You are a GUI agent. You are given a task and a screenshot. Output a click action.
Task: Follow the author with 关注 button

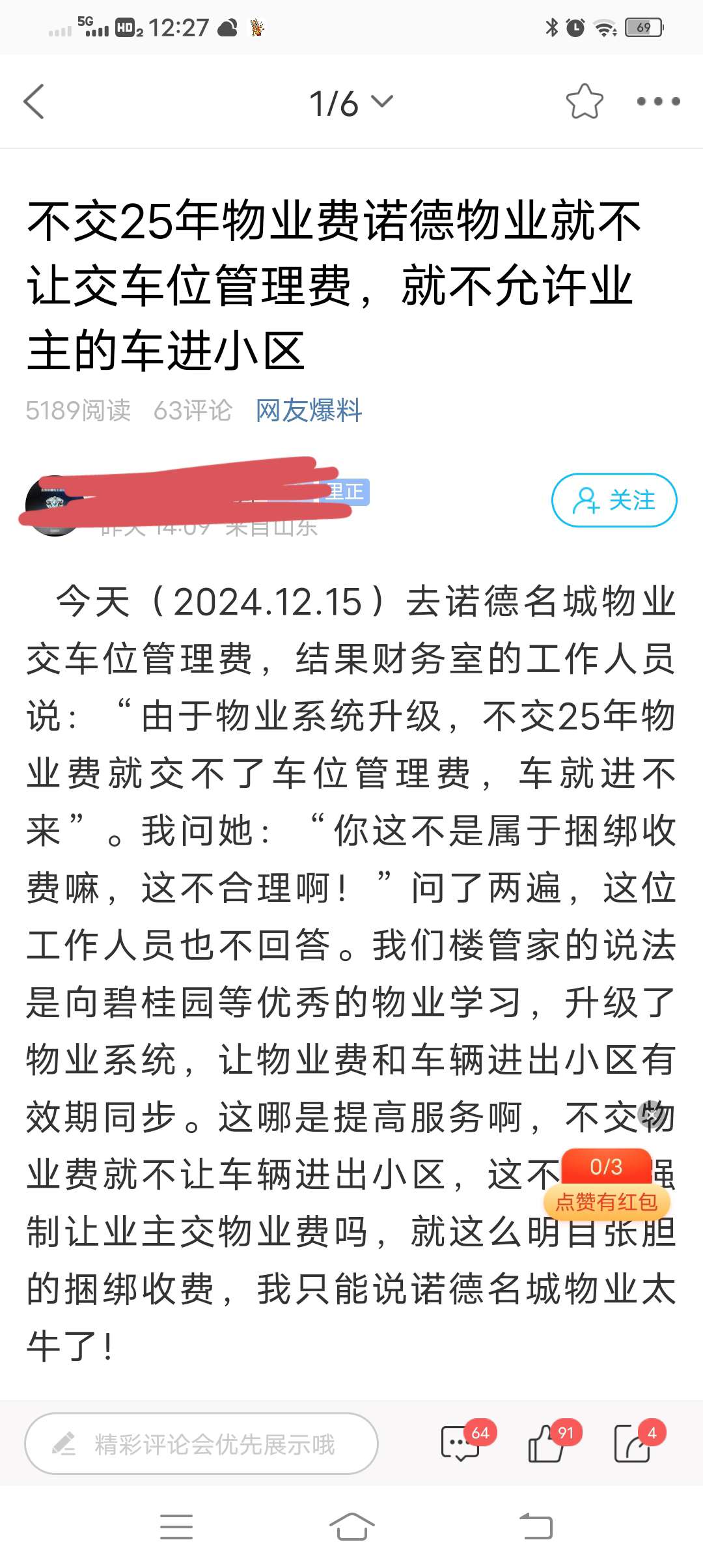coord(614,500)
